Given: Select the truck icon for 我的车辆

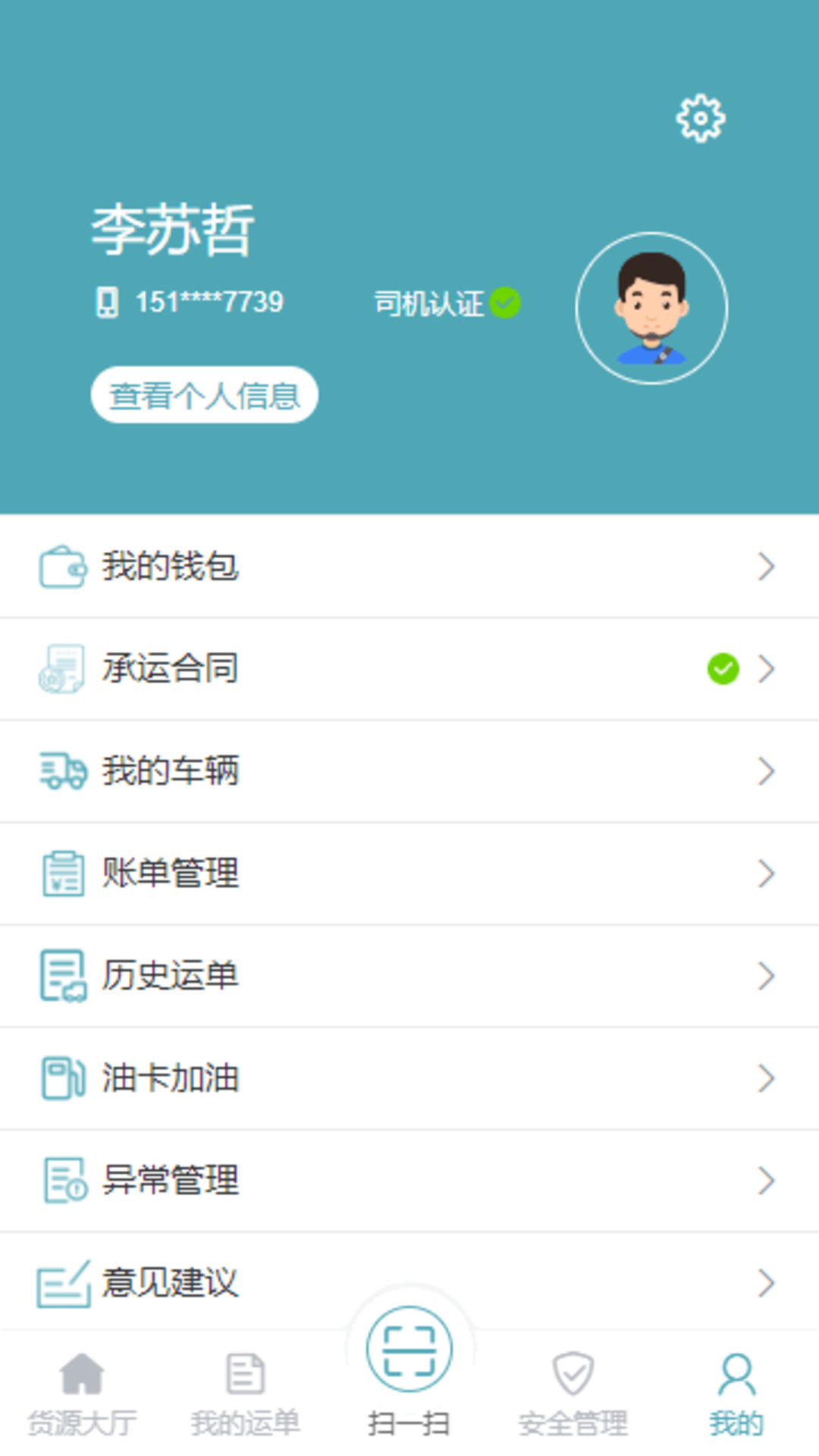Looking at the screenshot, I should click(62, 771).
